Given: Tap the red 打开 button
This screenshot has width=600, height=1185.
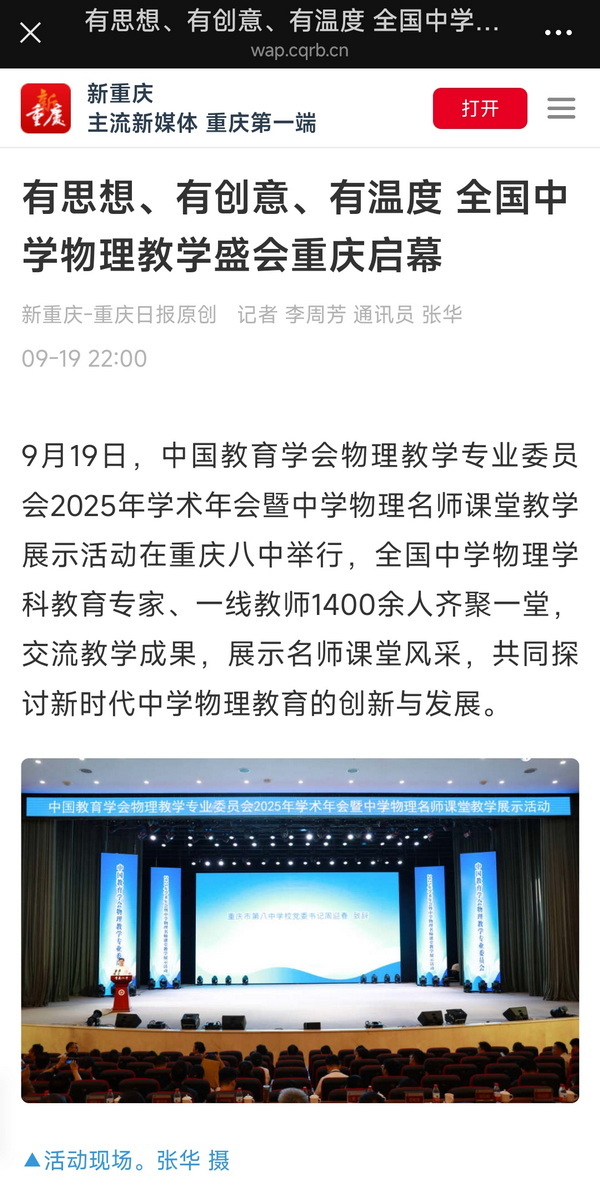Looking at the screenshot, I should (x=479, y=108).
